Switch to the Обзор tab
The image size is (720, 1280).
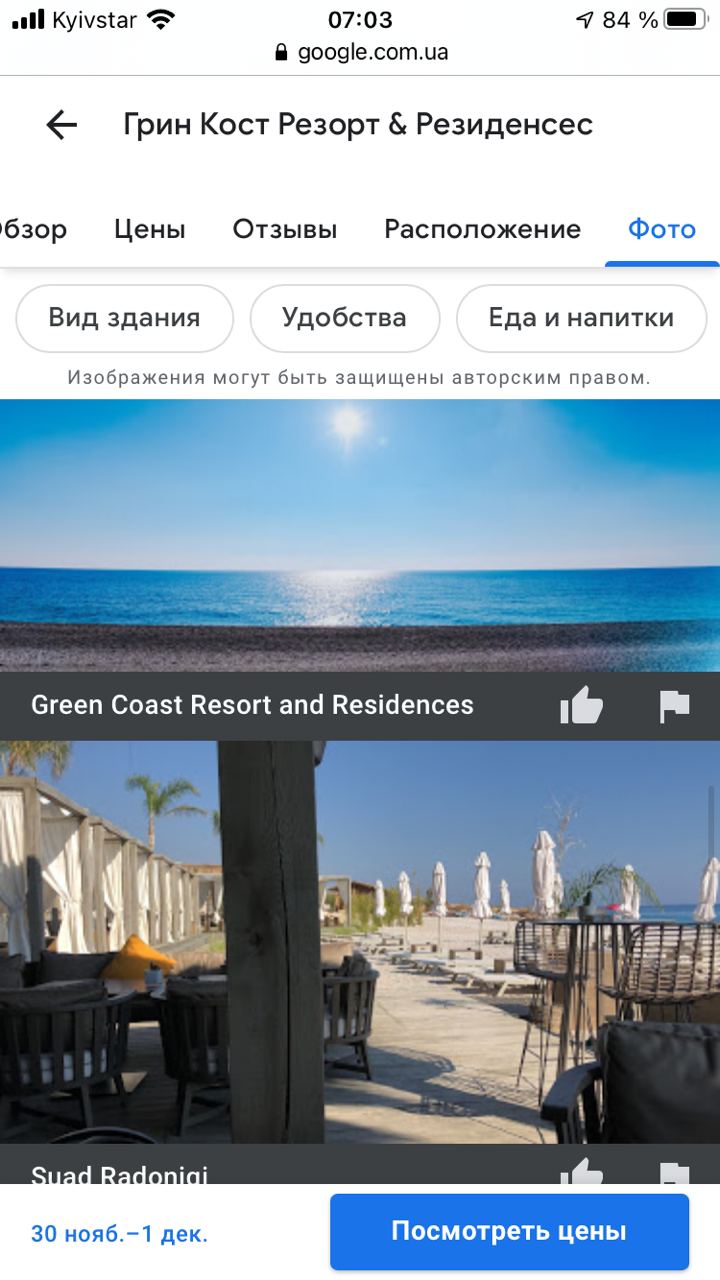coord(33,229)
